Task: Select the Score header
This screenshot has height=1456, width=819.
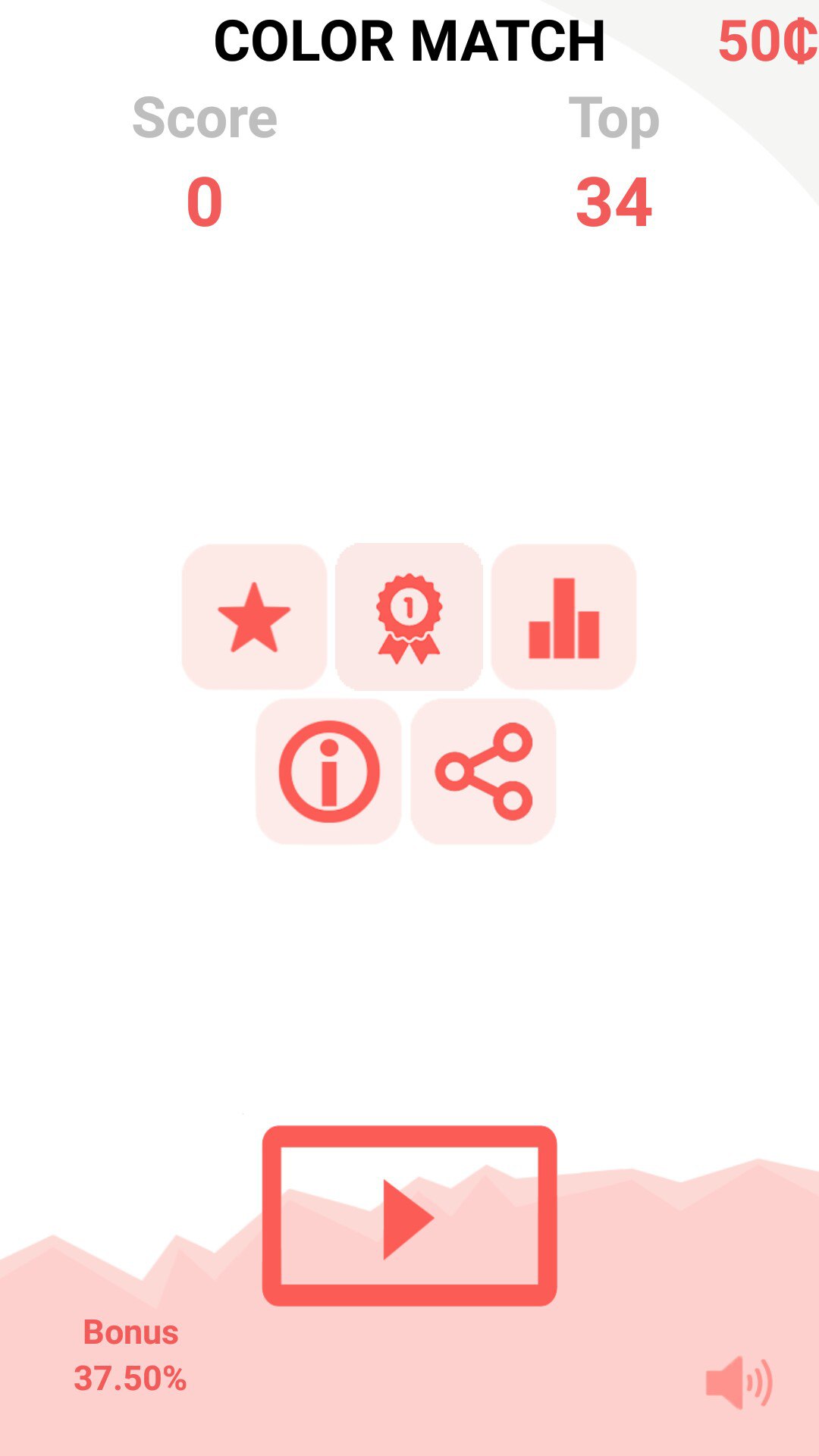Action: [x=205, y=118]
